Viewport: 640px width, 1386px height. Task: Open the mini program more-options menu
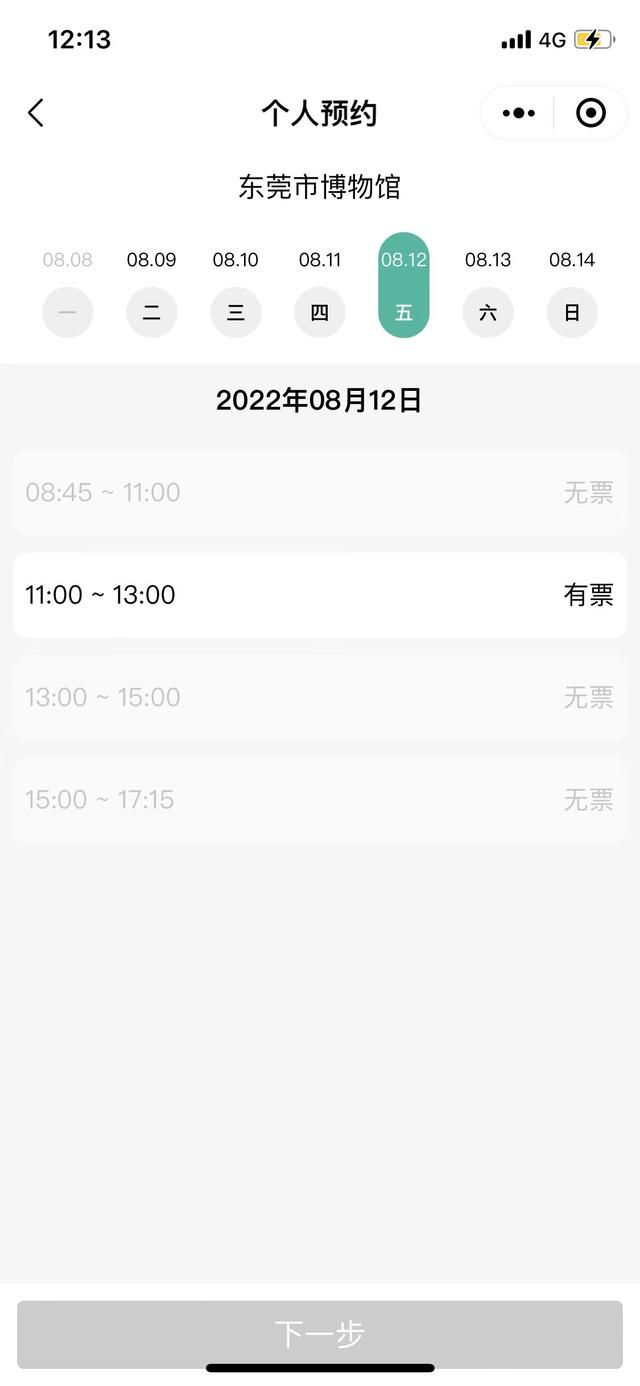point(518,113)
